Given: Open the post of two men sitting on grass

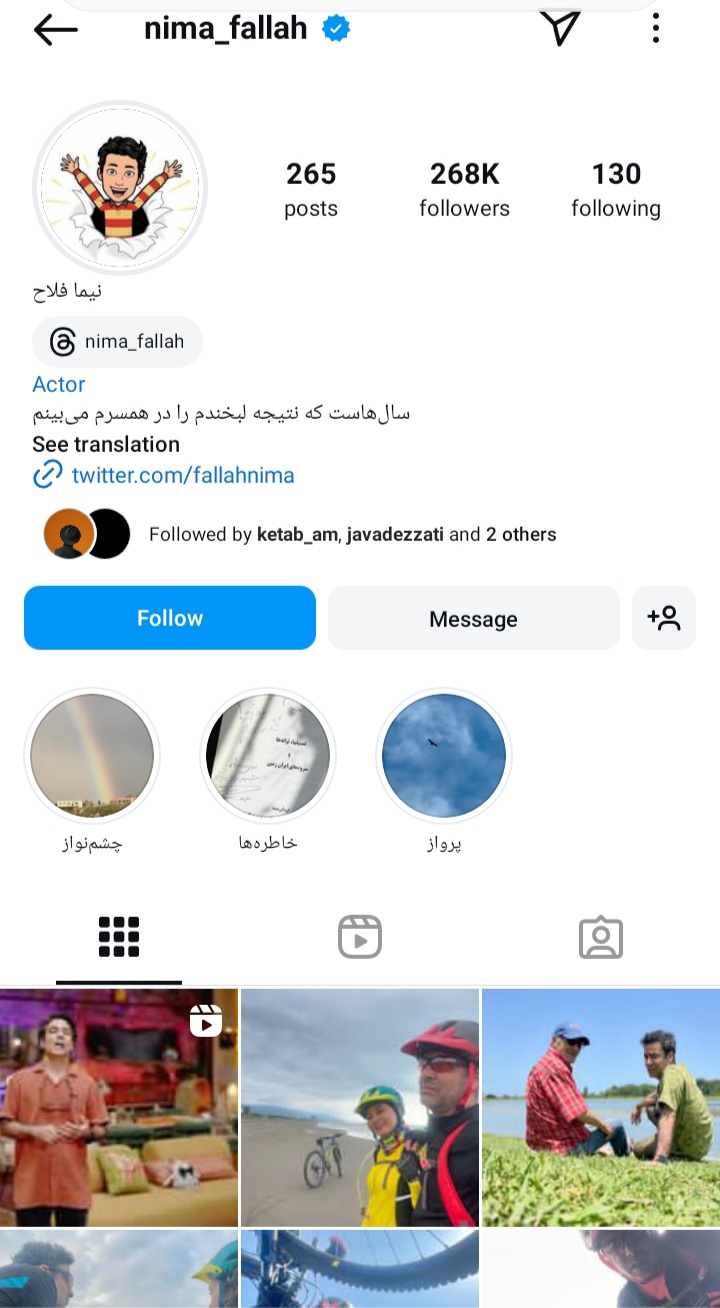Looking at the screenshot, I should (x=600, y=1107).
